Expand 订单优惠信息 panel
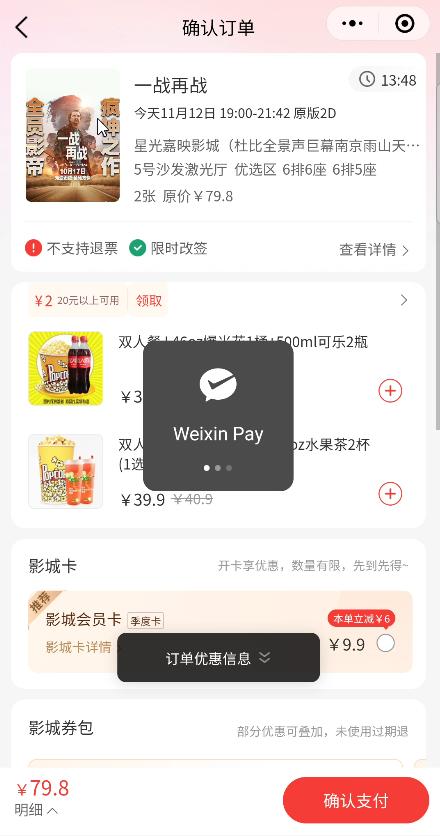Image resolution: width=440 pixels, height=836 pixels. [x=219, y=658]
